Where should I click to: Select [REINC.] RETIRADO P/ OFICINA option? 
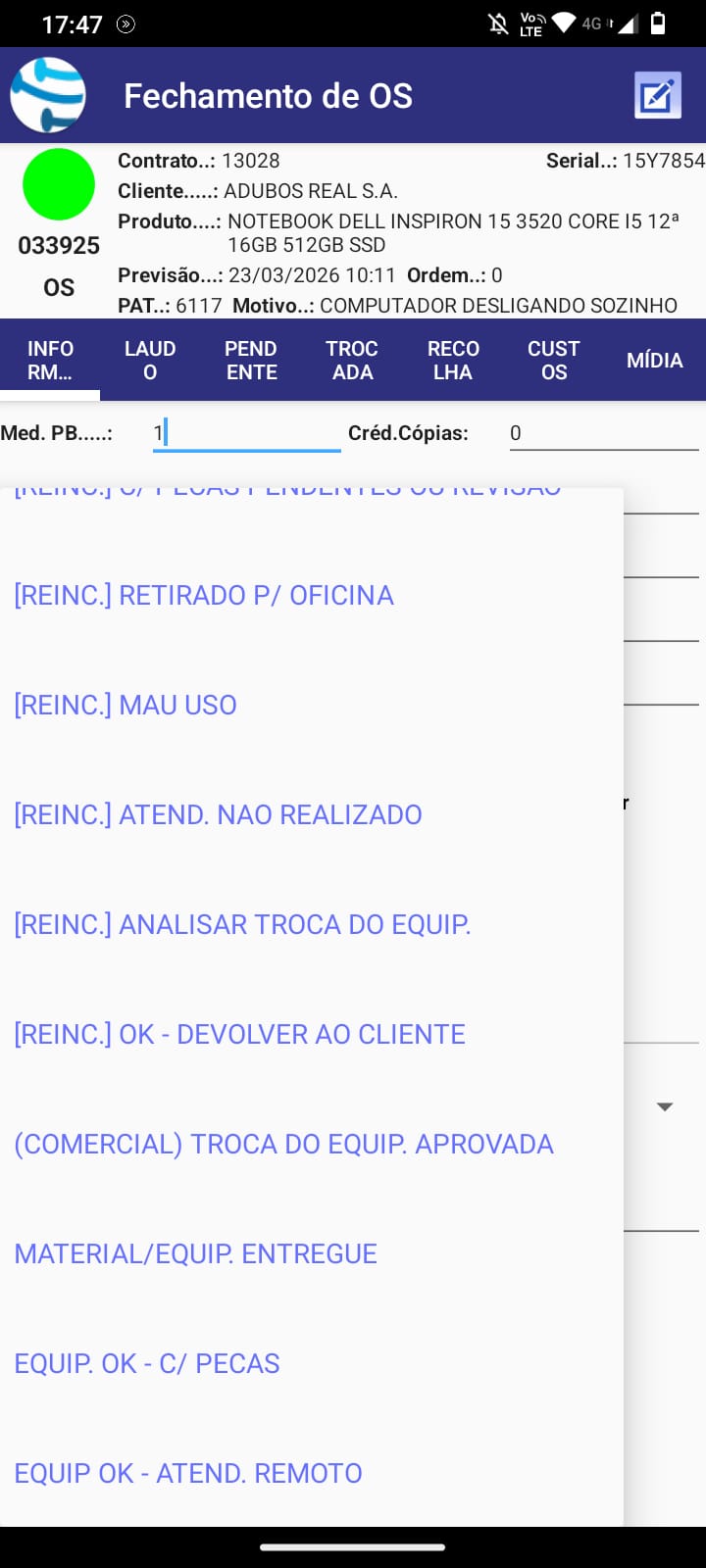[204, 595]
